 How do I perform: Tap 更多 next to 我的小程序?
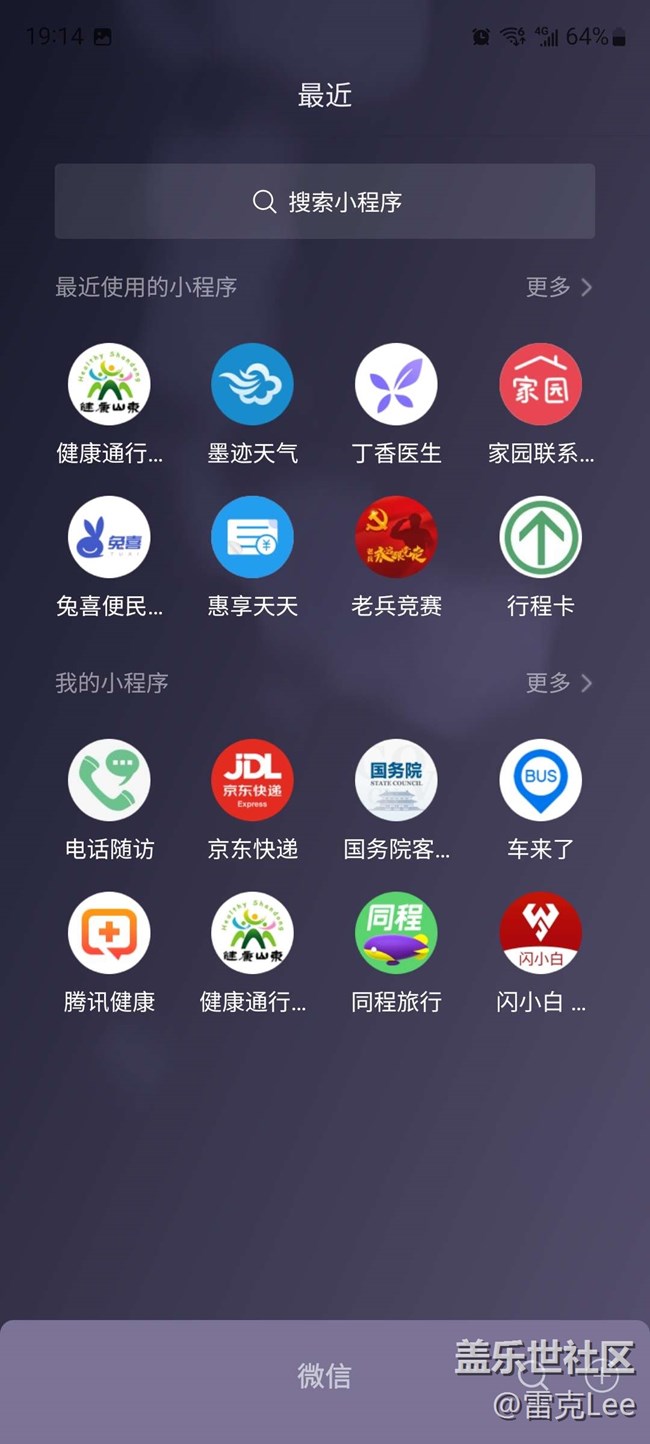[559, 683]
